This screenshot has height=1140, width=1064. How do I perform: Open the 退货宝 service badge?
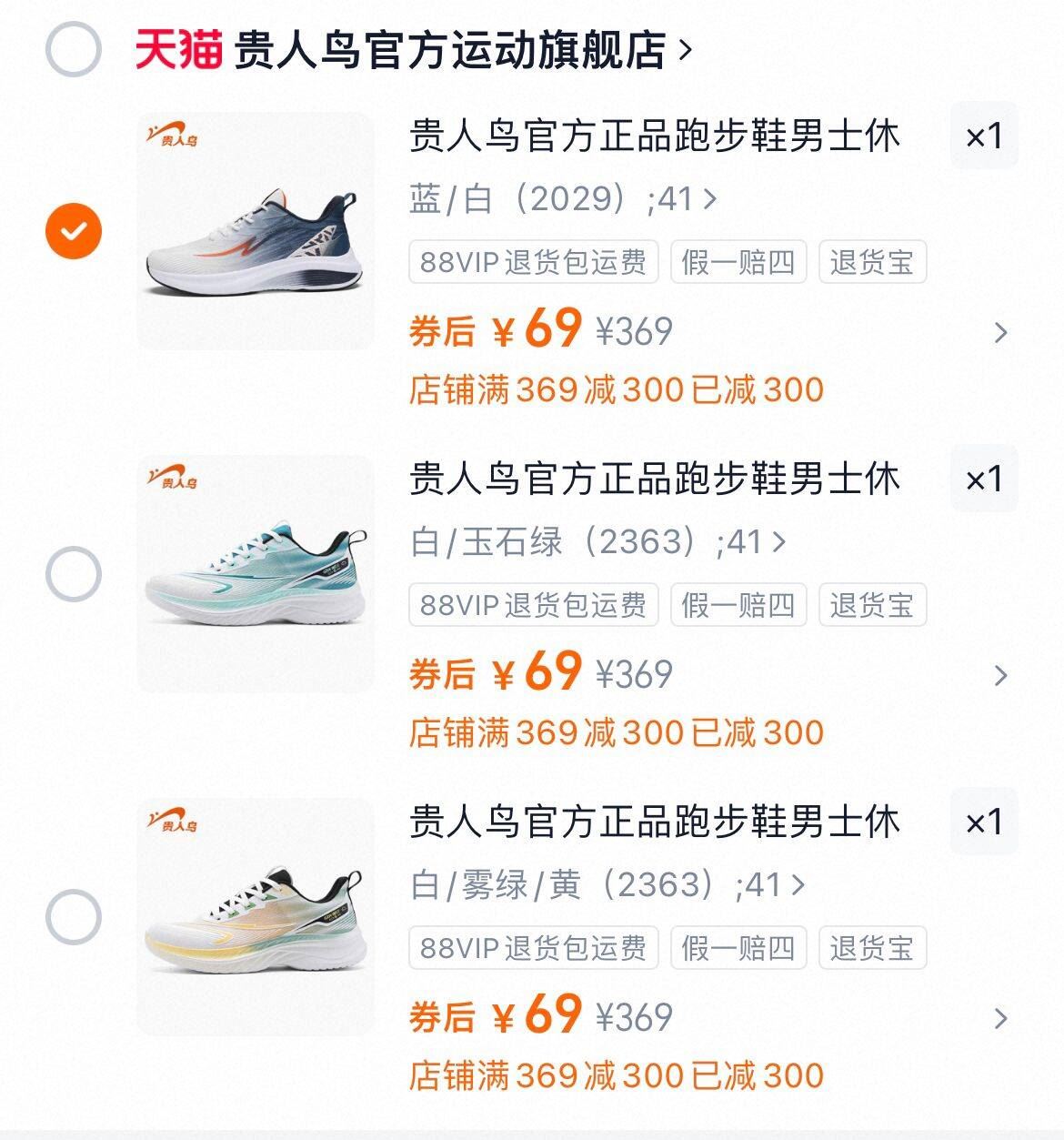[x=872, y=263]
